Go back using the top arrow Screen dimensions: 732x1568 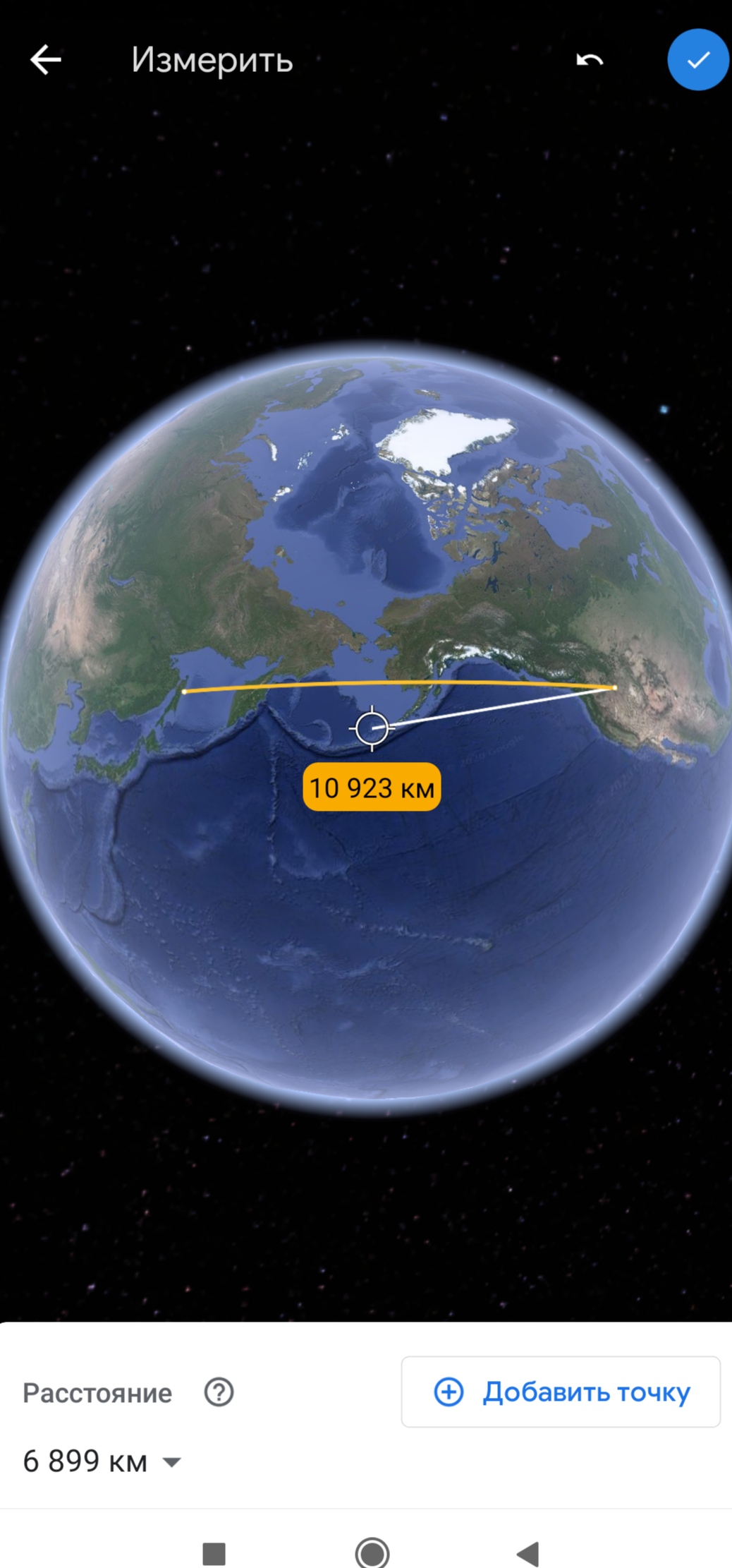(46, 60)
